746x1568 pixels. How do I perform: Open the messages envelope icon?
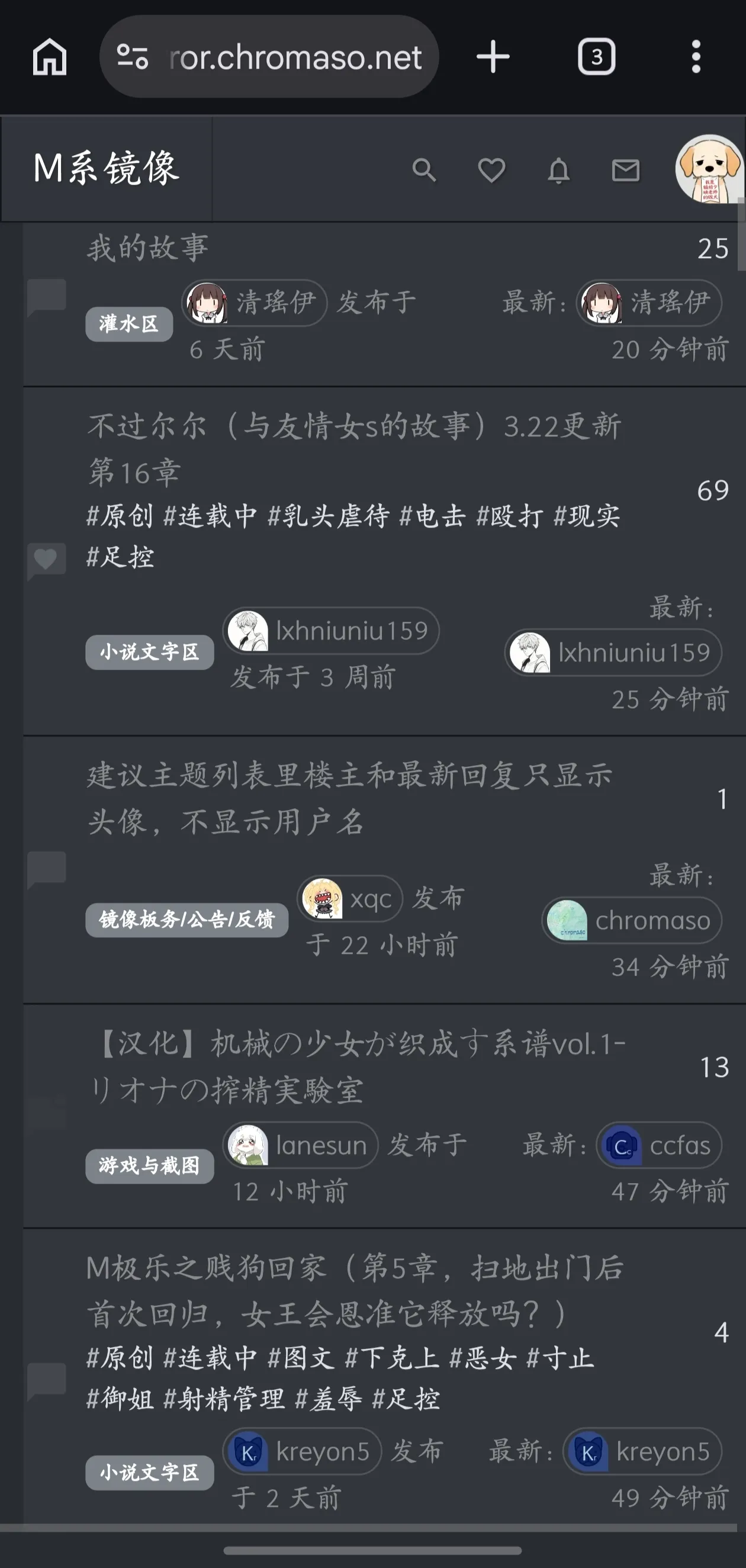point(626,171)
